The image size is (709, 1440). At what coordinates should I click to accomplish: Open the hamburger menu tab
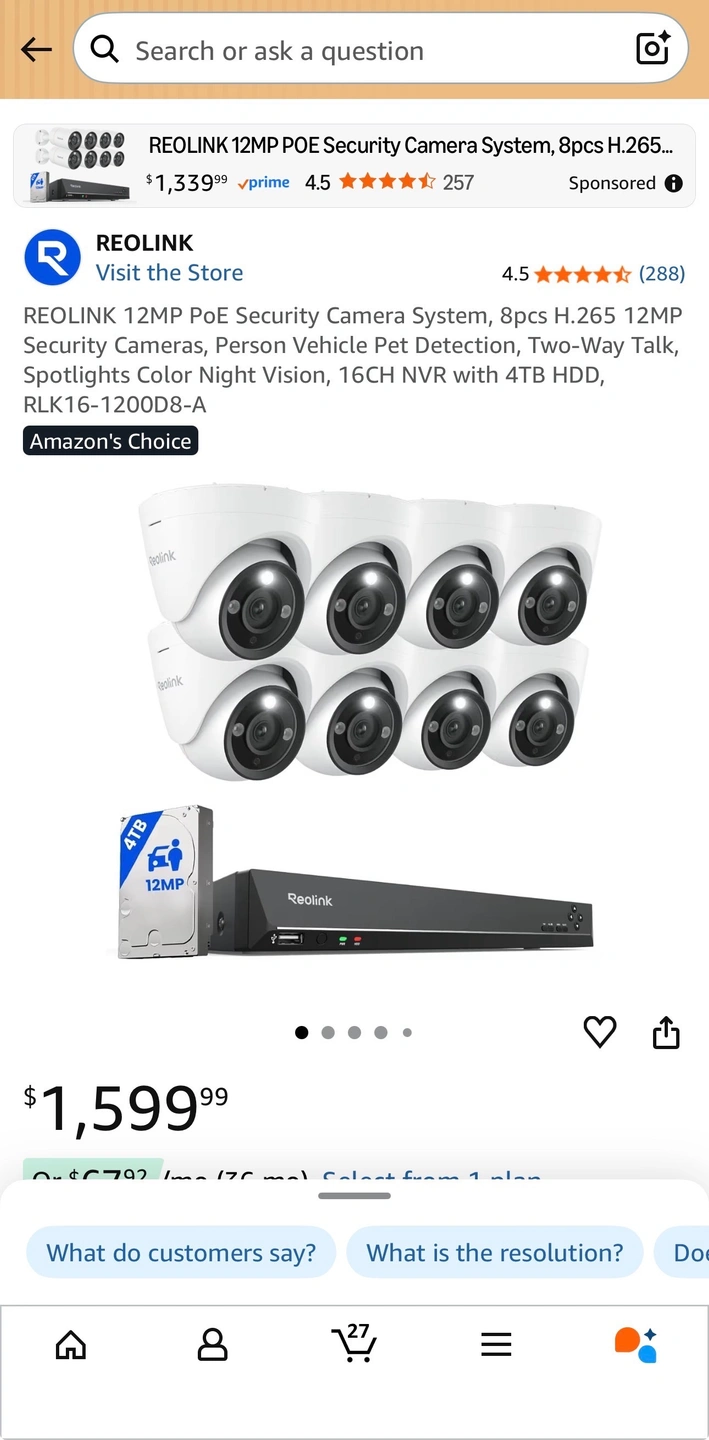[496, 1345]
